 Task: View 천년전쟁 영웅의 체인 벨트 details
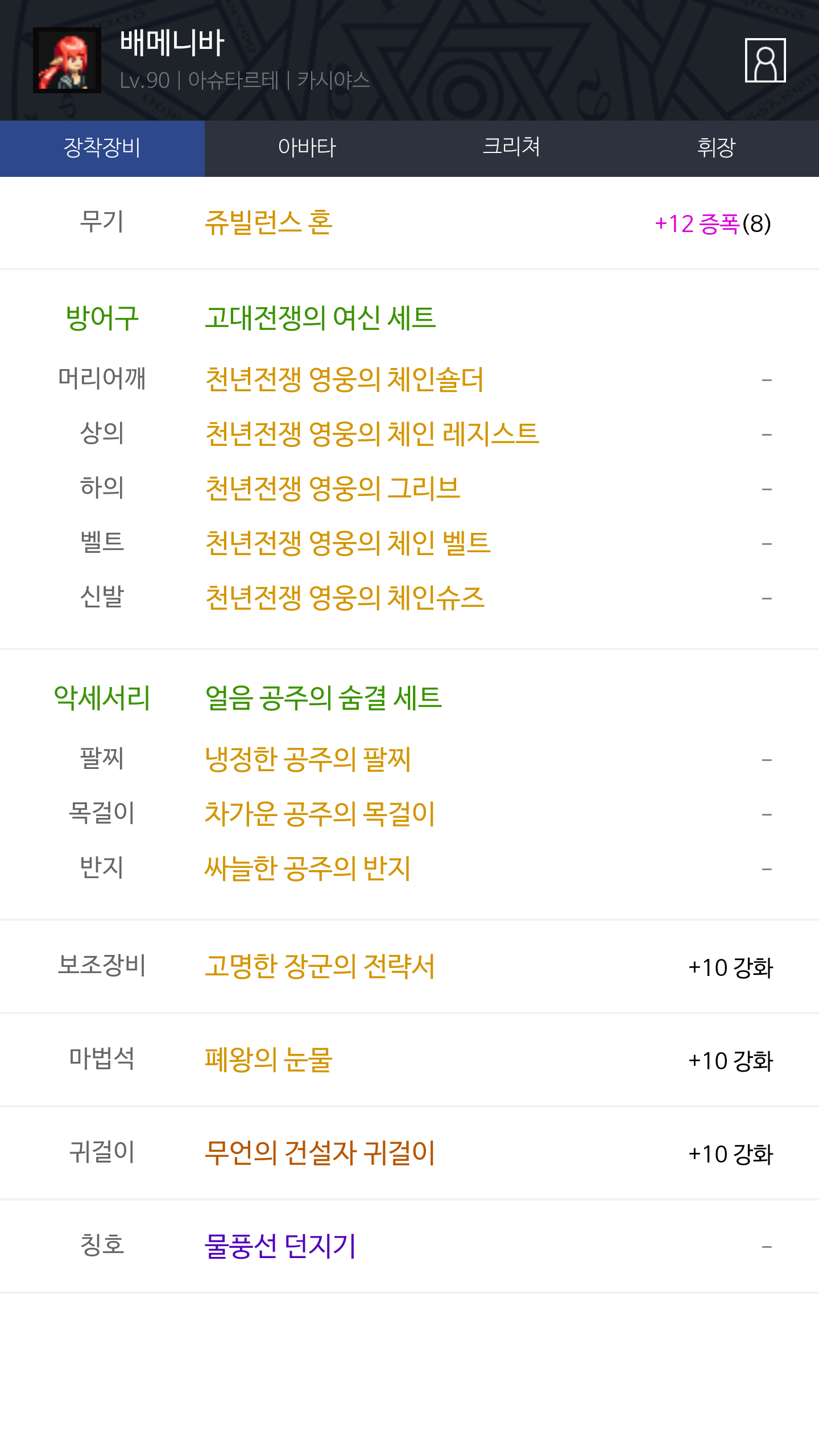[348, 543]
